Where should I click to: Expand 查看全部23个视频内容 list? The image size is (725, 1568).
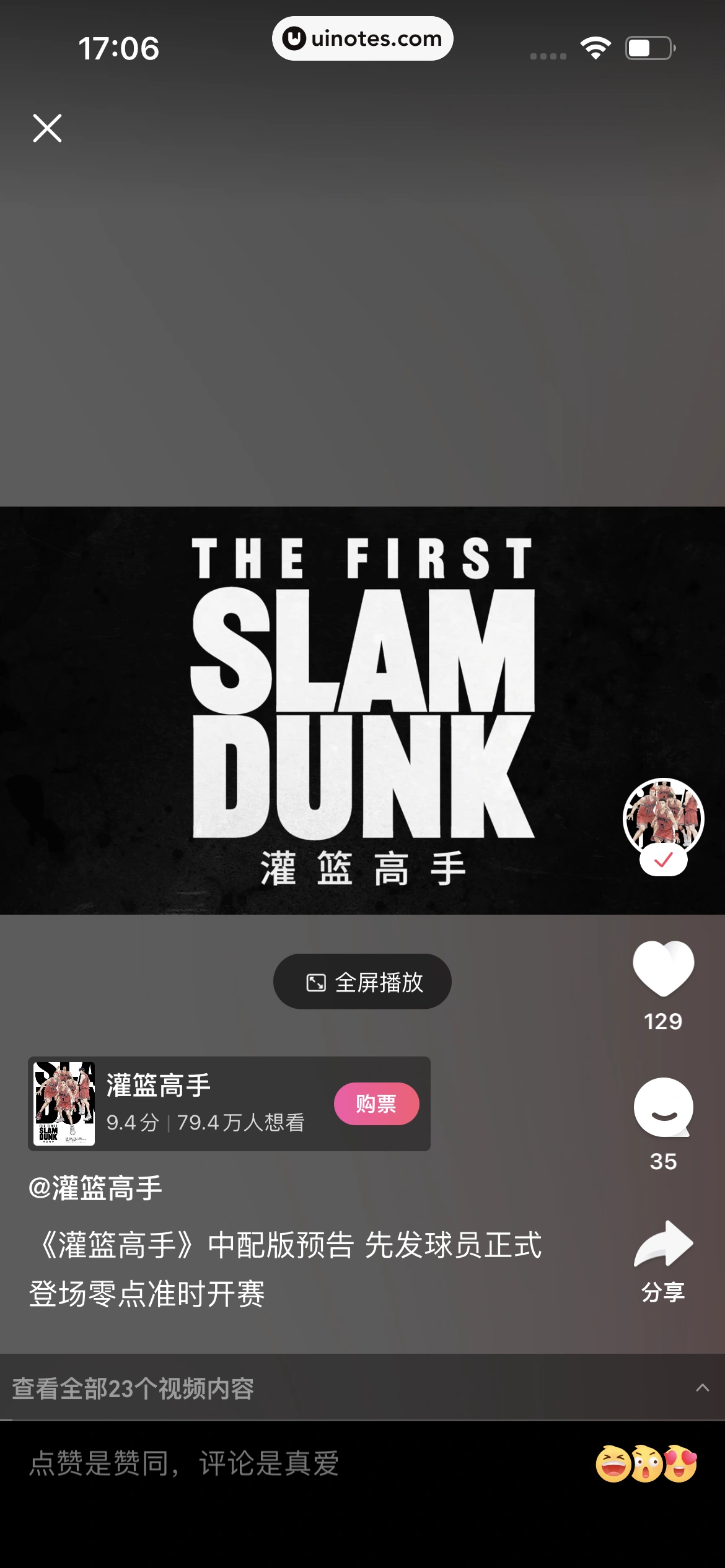coord(362,1388)
